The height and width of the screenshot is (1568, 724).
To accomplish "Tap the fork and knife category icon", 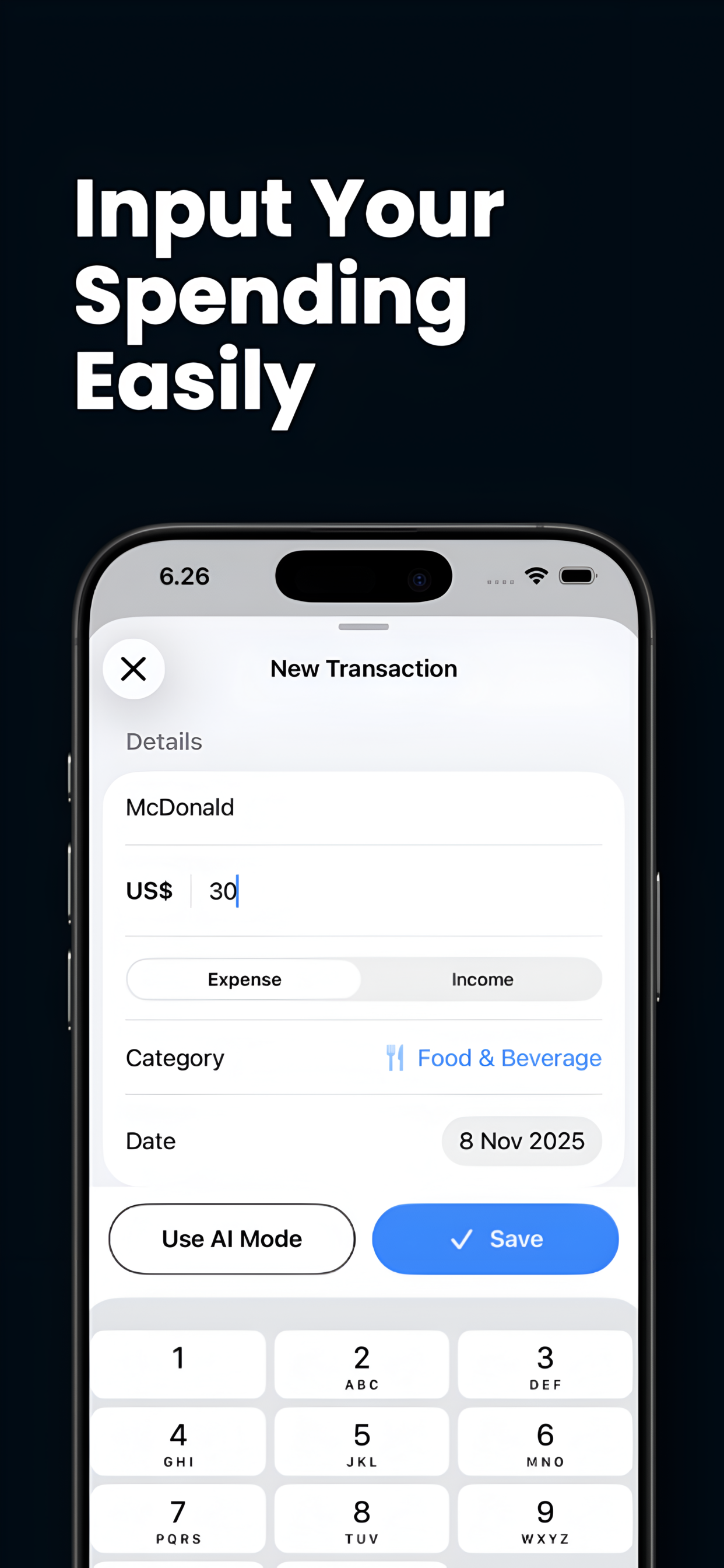I will pyautogui.click(x=396, y=1058).
